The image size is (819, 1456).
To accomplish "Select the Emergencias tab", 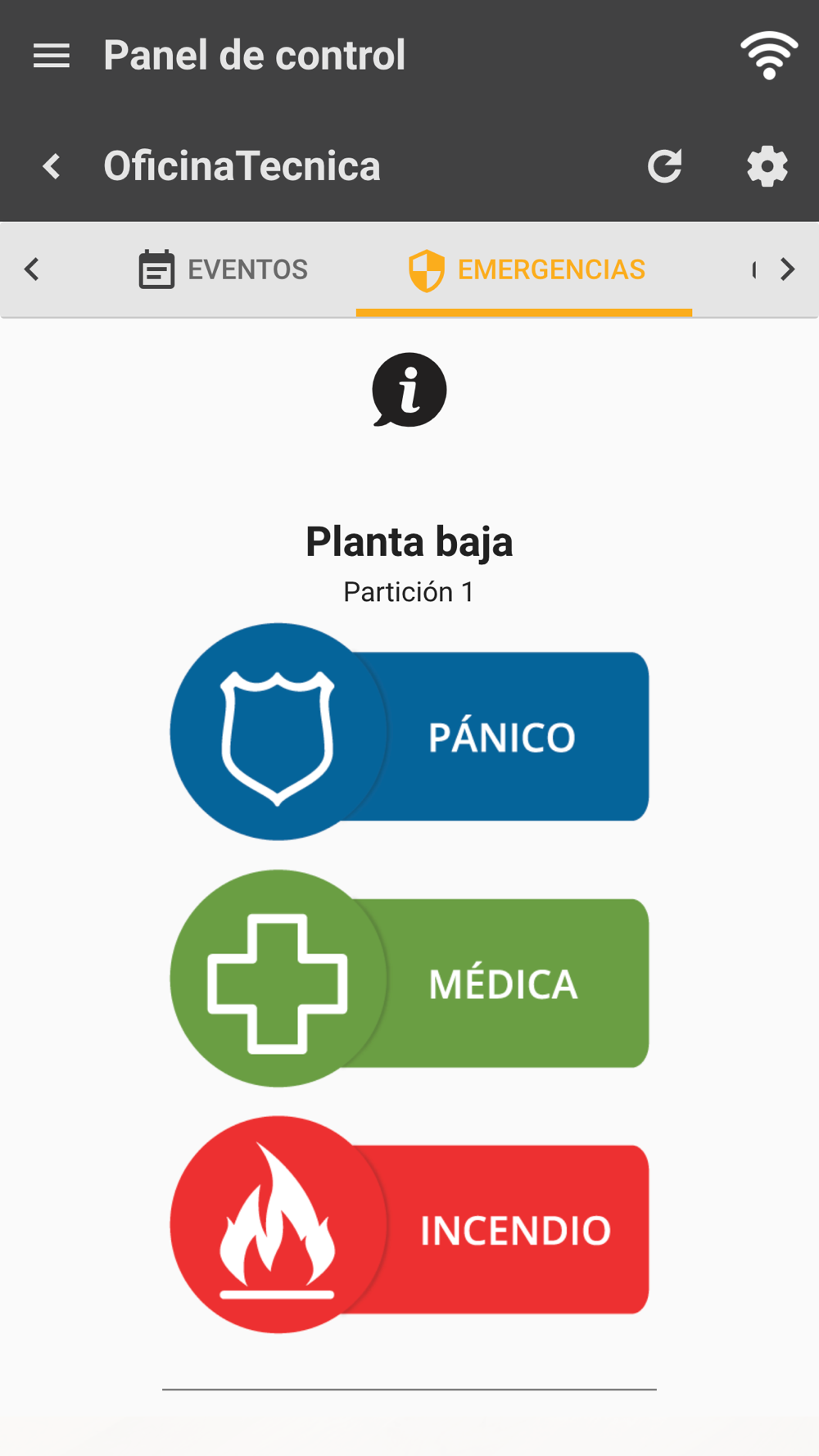I will click(526, 269).
